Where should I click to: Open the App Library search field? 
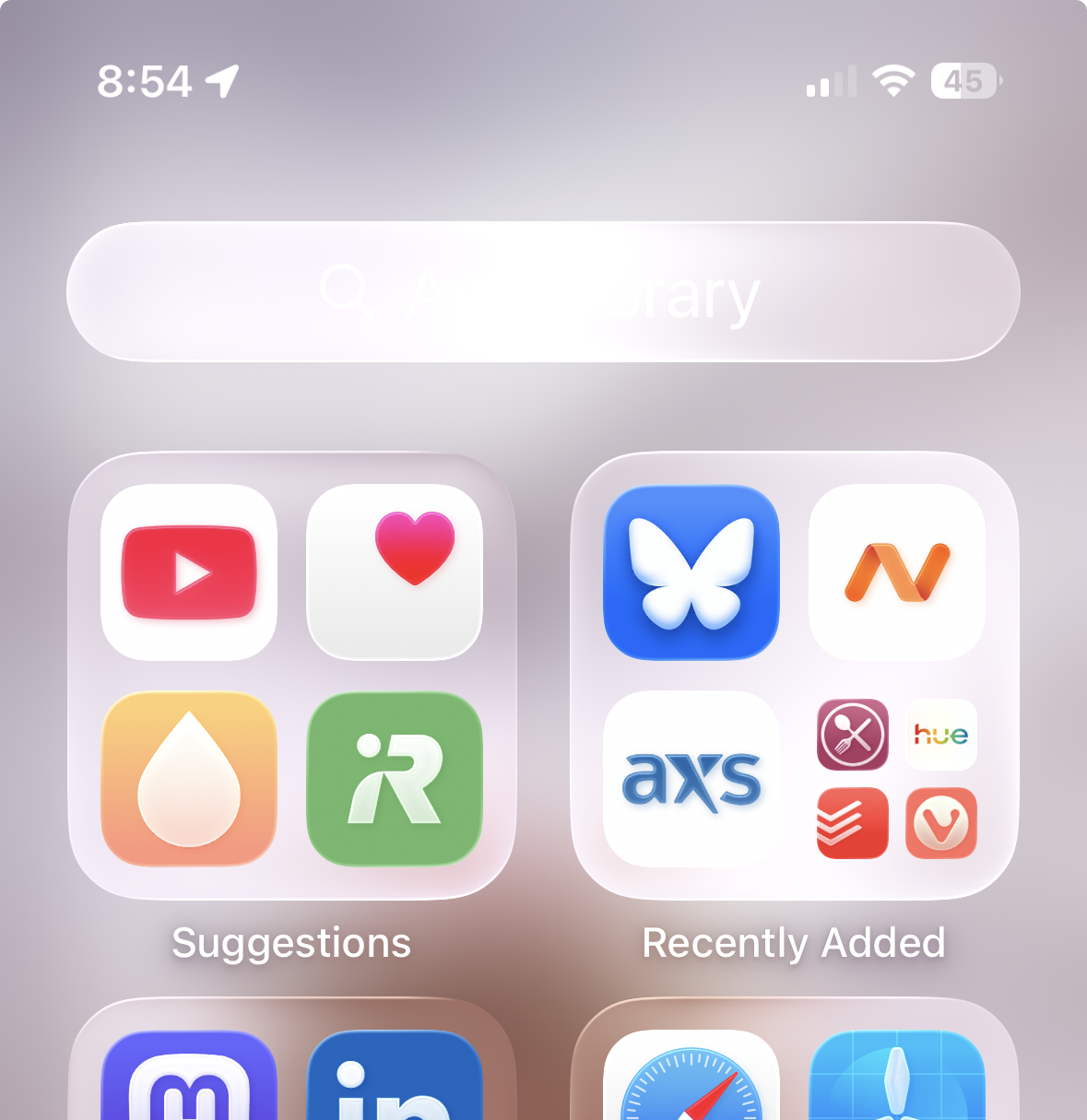(543, 292)
